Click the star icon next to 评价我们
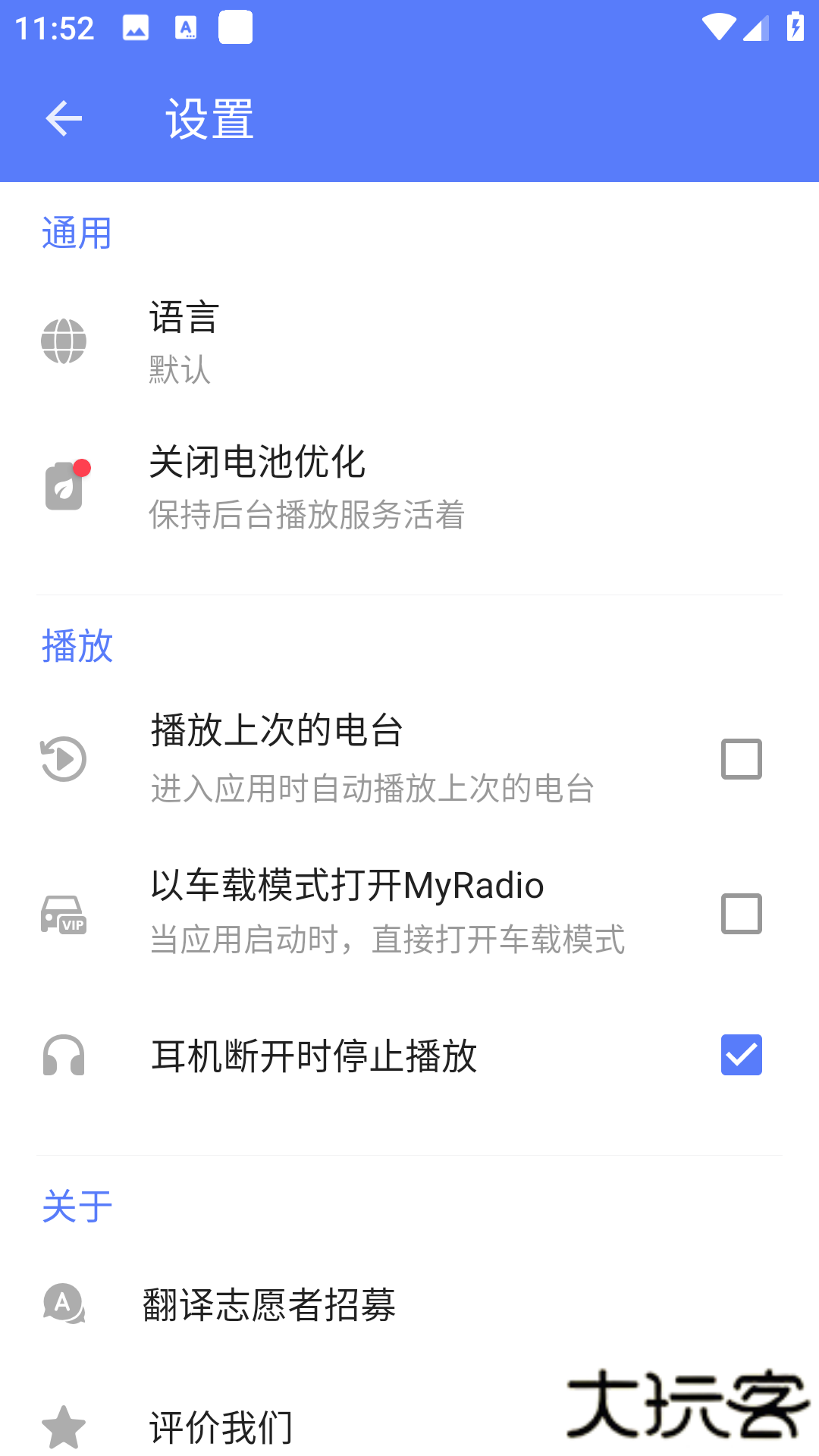819x1456 pixels. 64,1424
